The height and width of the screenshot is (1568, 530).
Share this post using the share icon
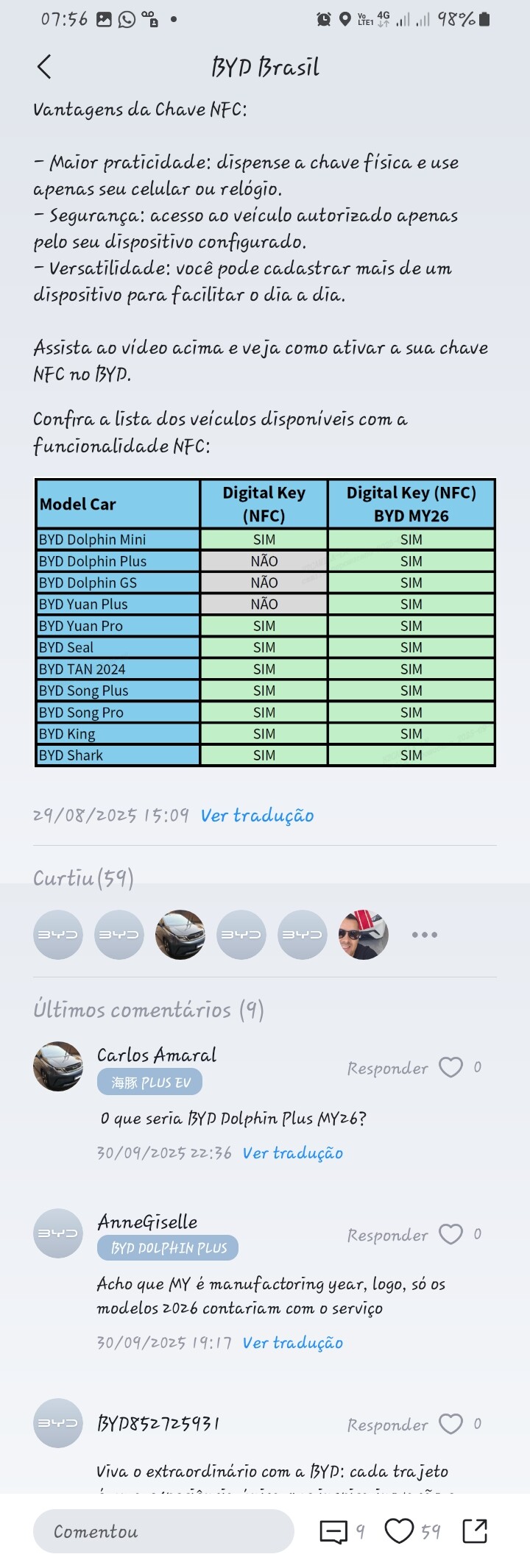point(475,1530)
